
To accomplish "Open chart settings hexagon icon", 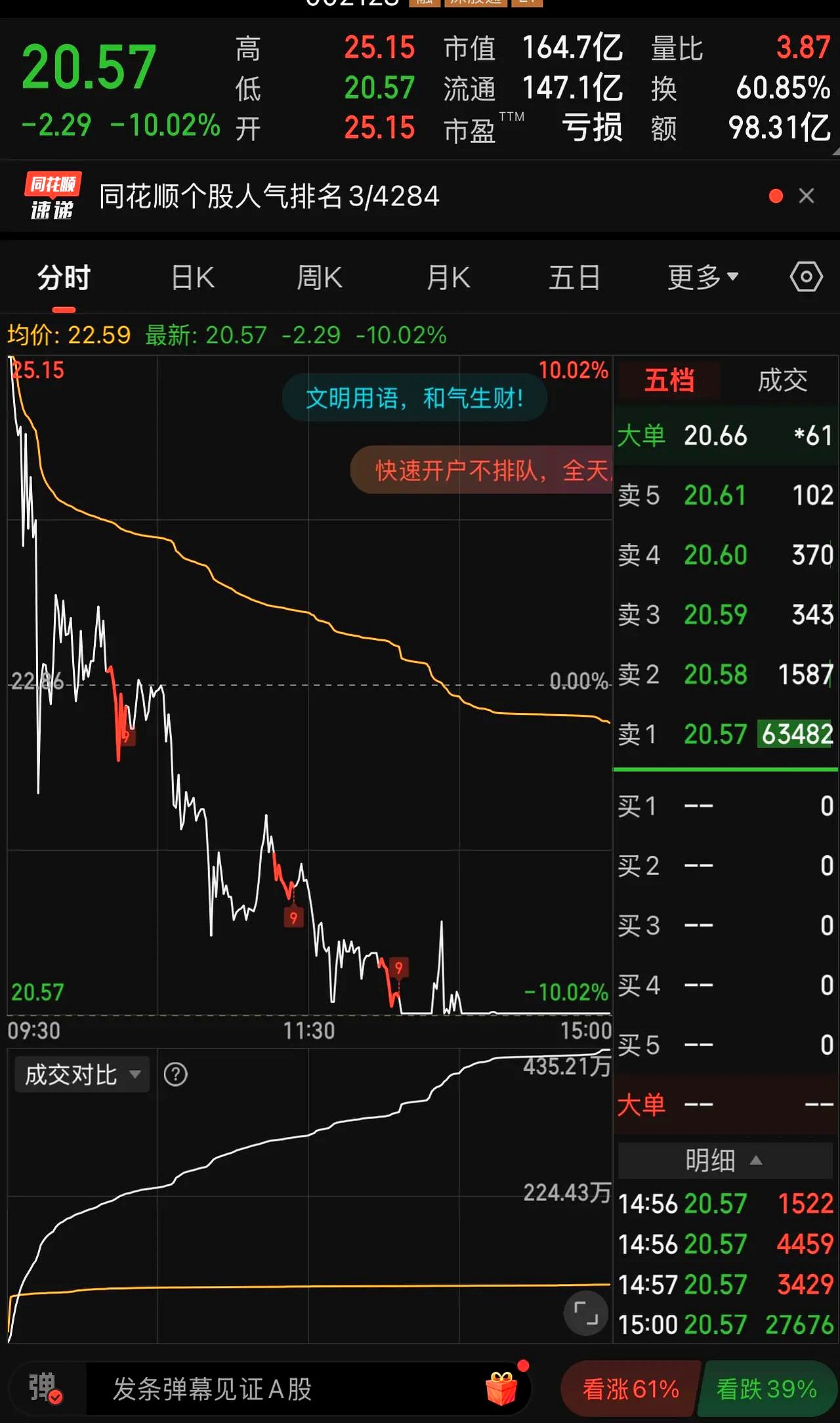I will click(806, 277).
